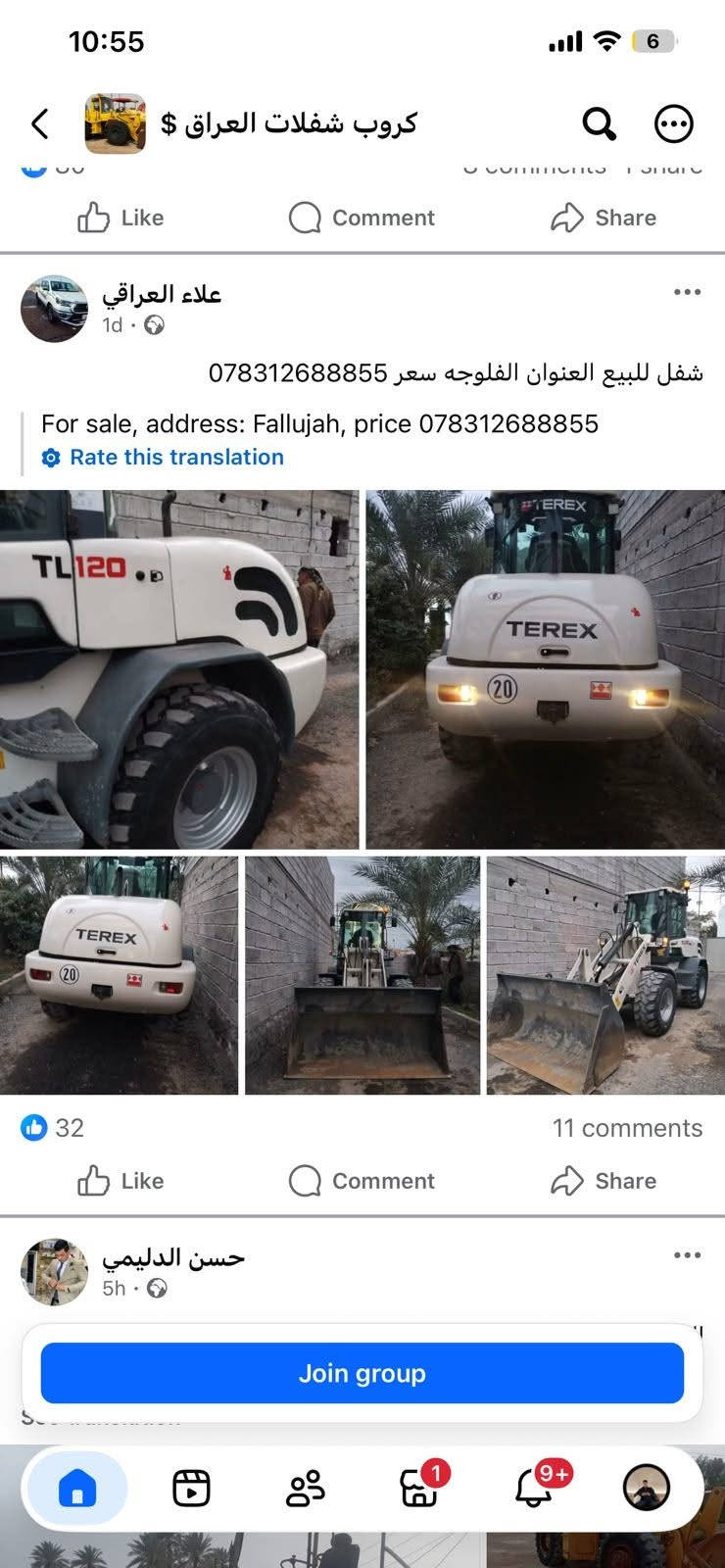725x1568 pixels.
Task: Open حسن الدليمي's post options menu
Action: tap(687, 1255)
